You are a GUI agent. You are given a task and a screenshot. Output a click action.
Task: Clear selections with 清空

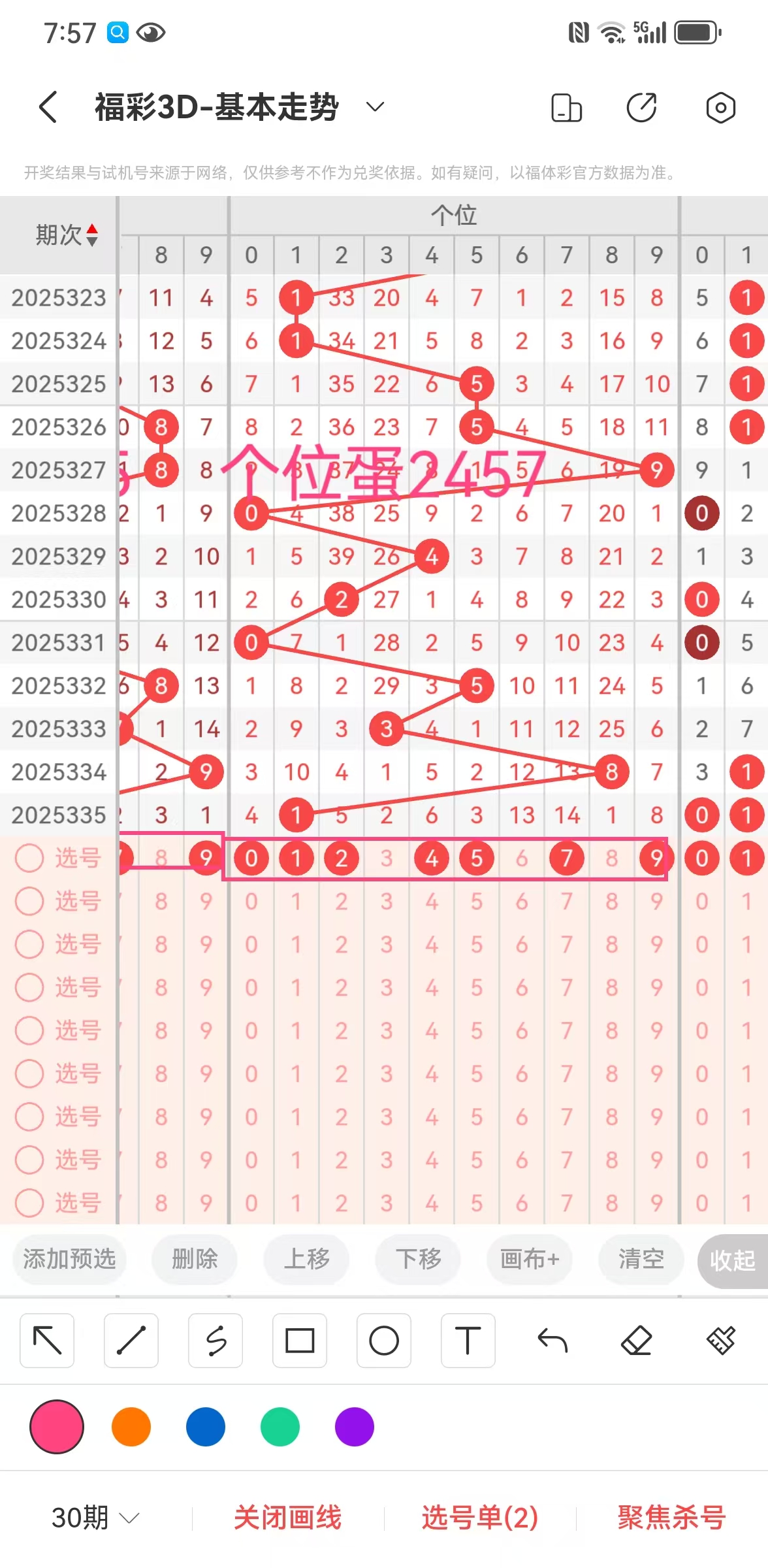pyautogui.click(x=641, y=1258)
